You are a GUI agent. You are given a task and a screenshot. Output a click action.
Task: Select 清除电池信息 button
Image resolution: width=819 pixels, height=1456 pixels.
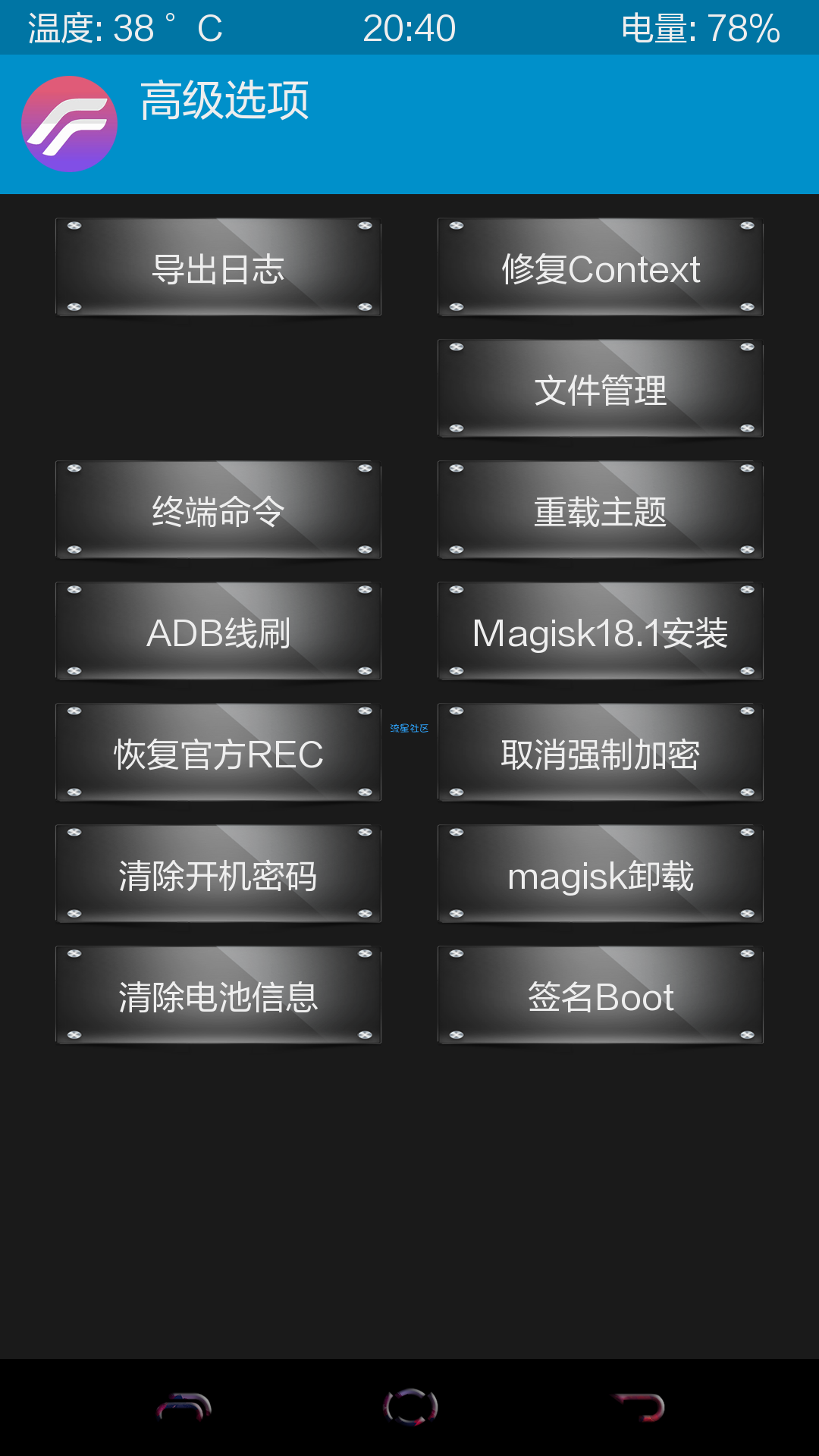pos(218,996)
